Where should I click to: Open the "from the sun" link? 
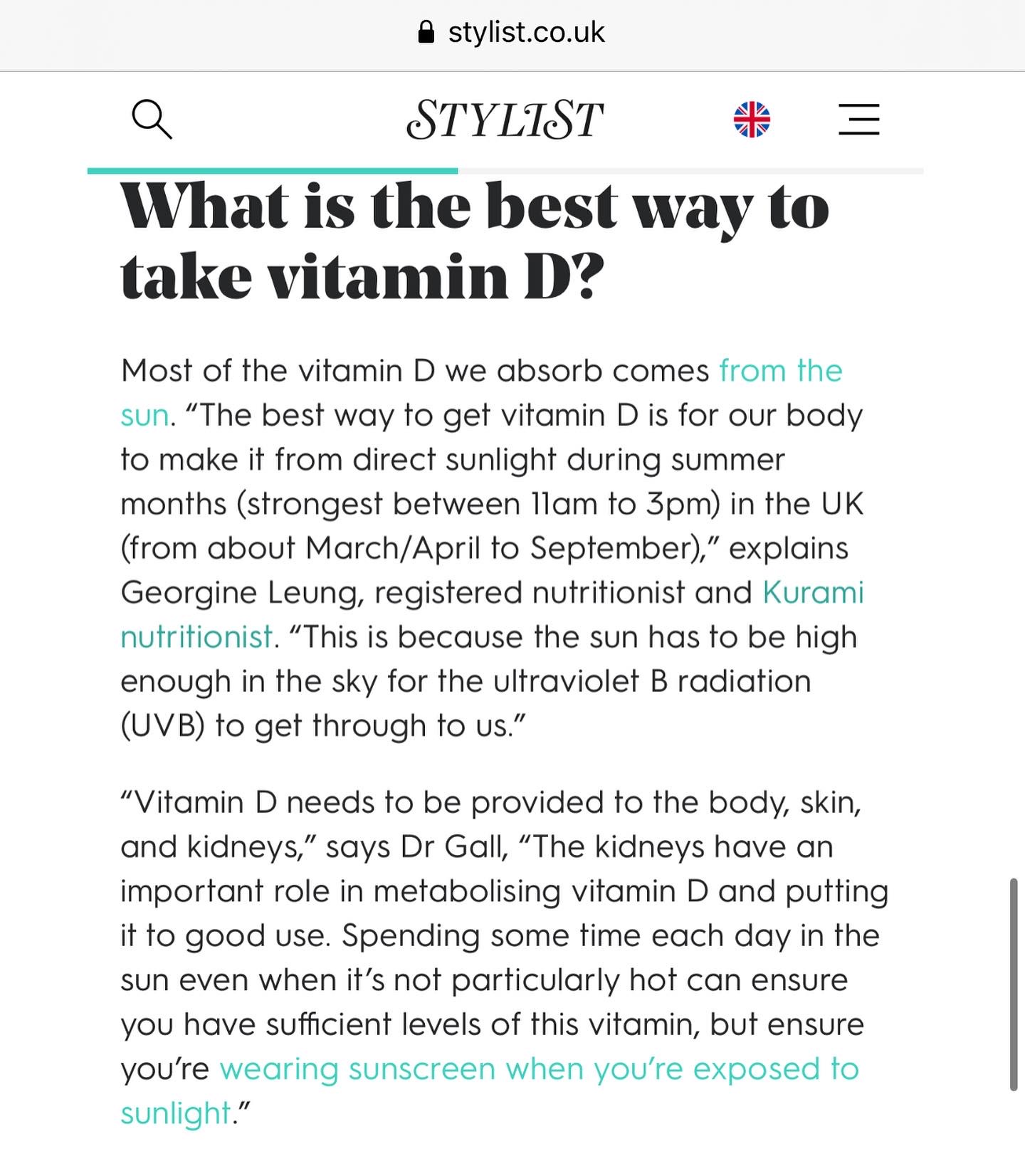[780, 371]
